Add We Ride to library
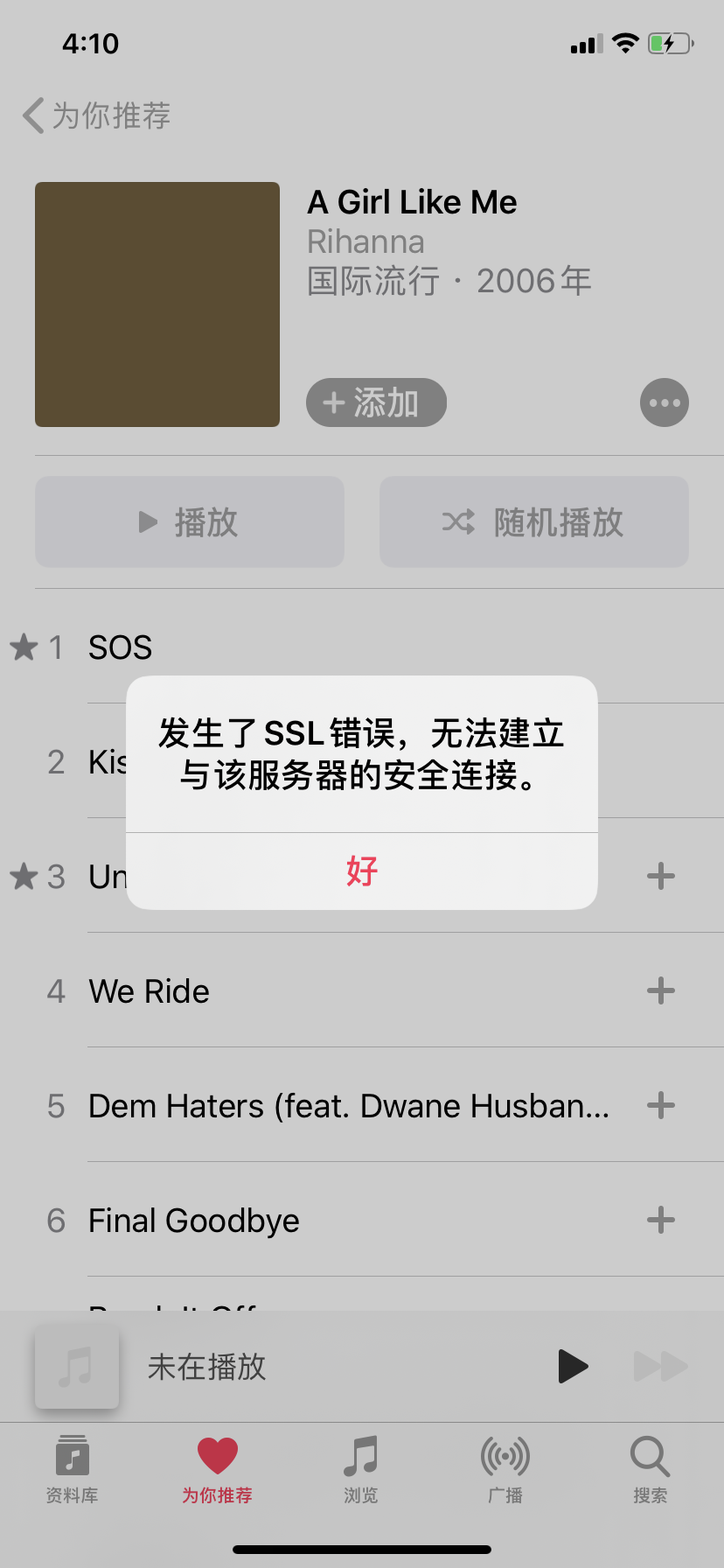The image size is (724, 1568). pos(660,990)
